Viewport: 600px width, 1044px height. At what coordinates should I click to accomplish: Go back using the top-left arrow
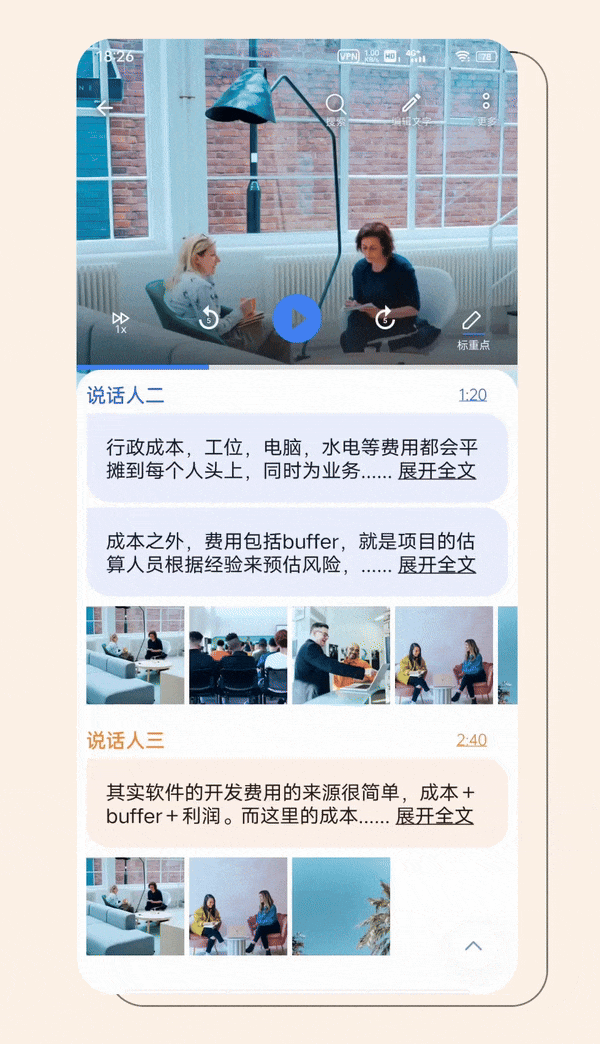coord(105,108)
